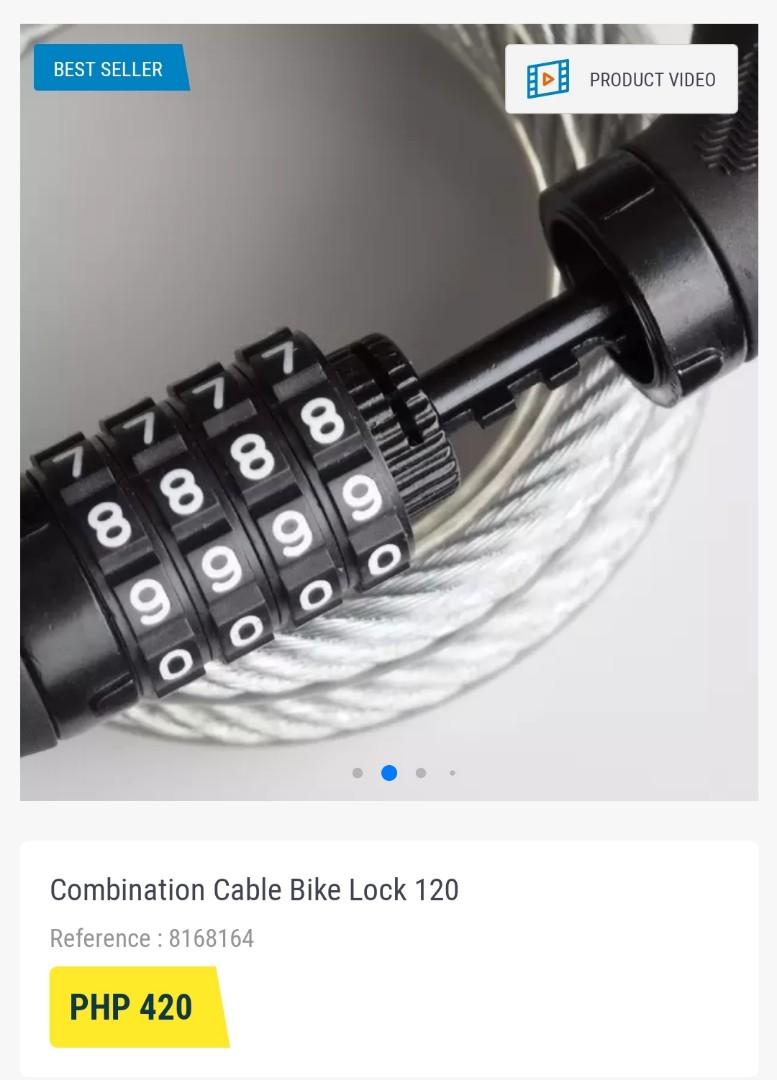Open the PRODUCT VIDEO overlay panel

coord(620,78)
